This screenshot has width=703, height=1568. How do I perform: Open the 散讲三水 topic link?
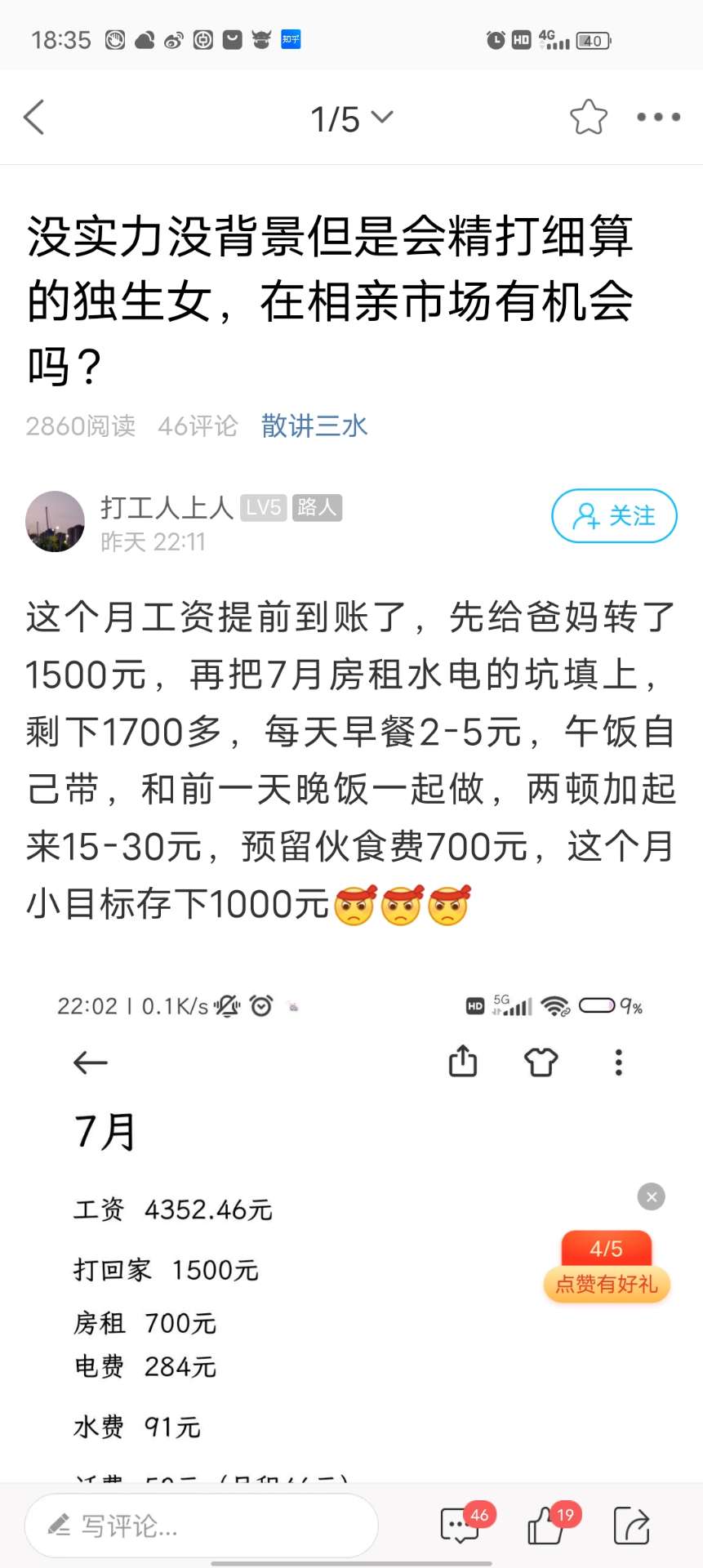tap(314, 425)
